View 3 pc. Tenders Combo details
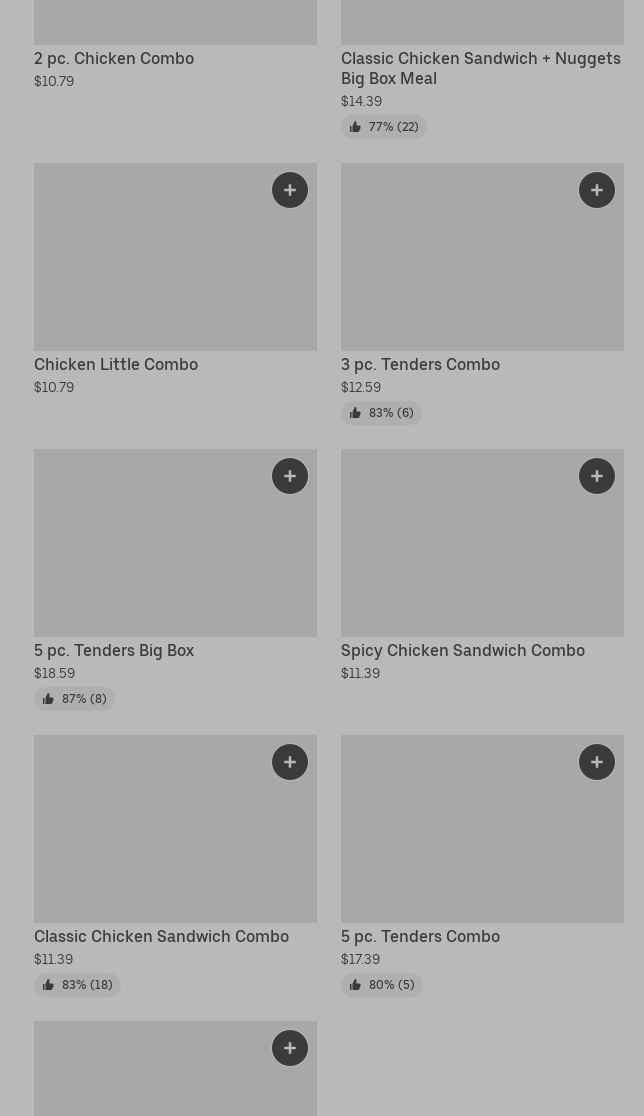This screenshot has width=644, height=1116. tap(482, 294)
